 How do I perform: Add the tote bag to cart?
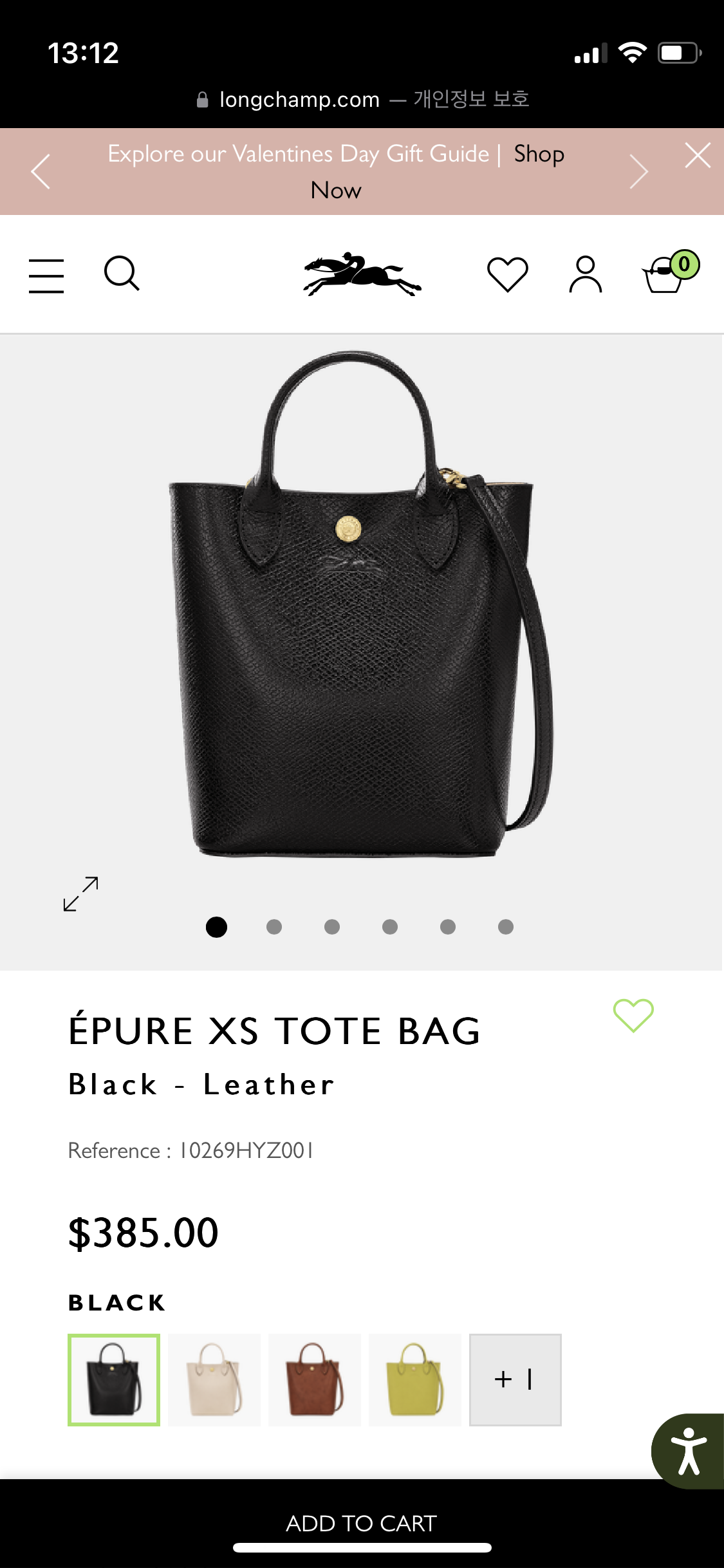362,1523
